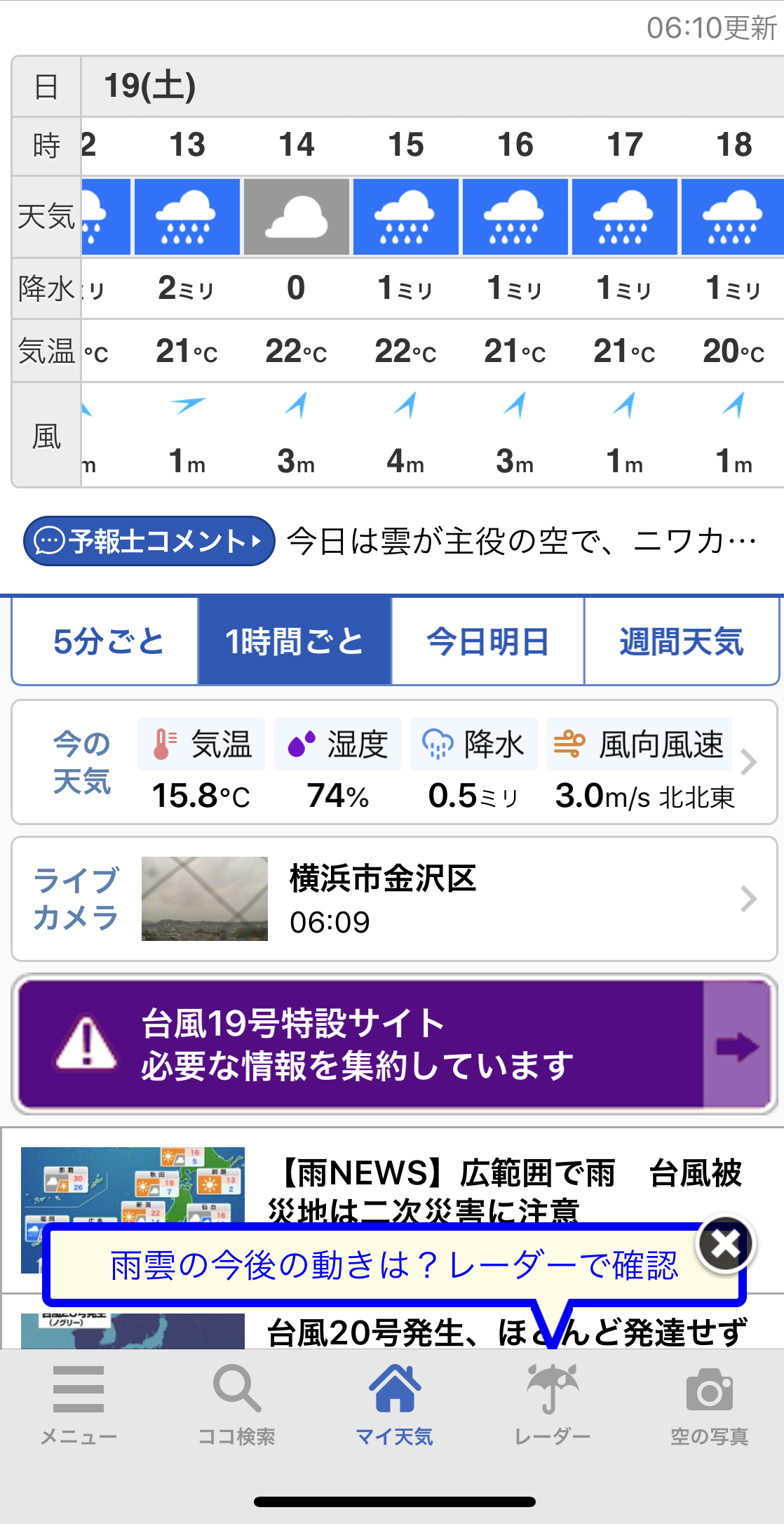Dismiss the radar tooltip with X
Screen dimensions: 784x1524
point(725,1244)
